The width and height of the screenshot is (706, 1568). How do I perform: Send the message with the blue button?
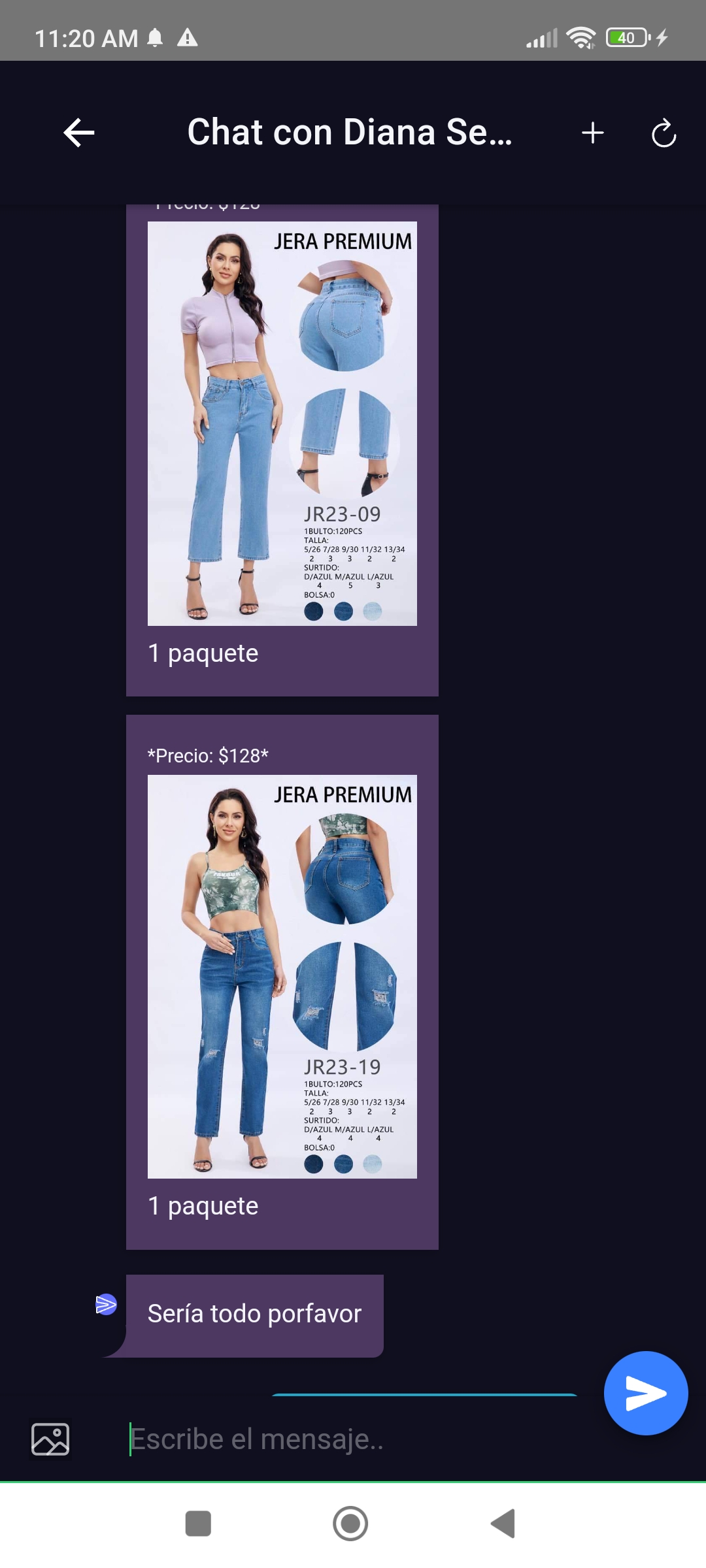646,1393
